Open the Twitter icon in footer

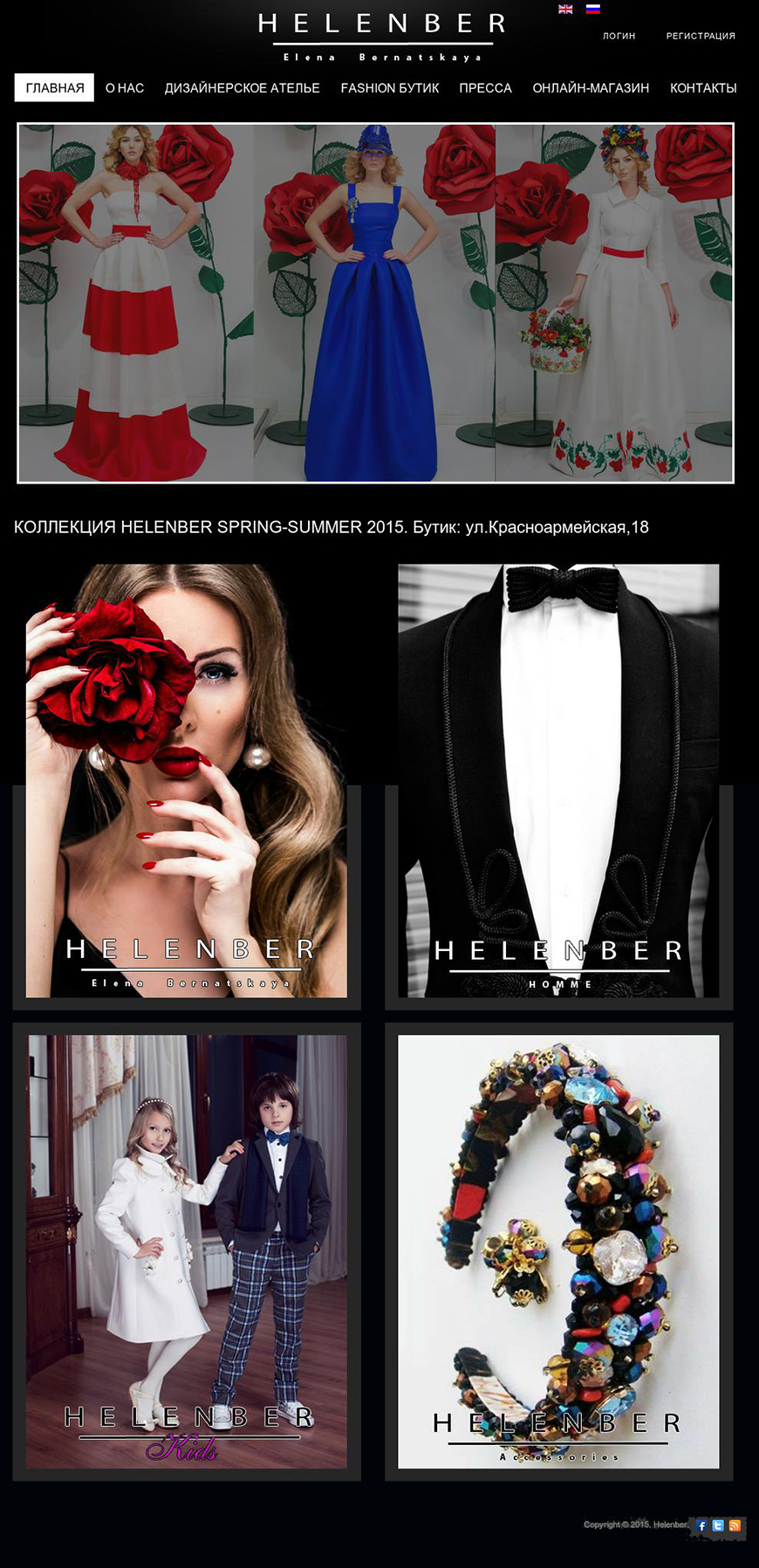[718, 1525]
